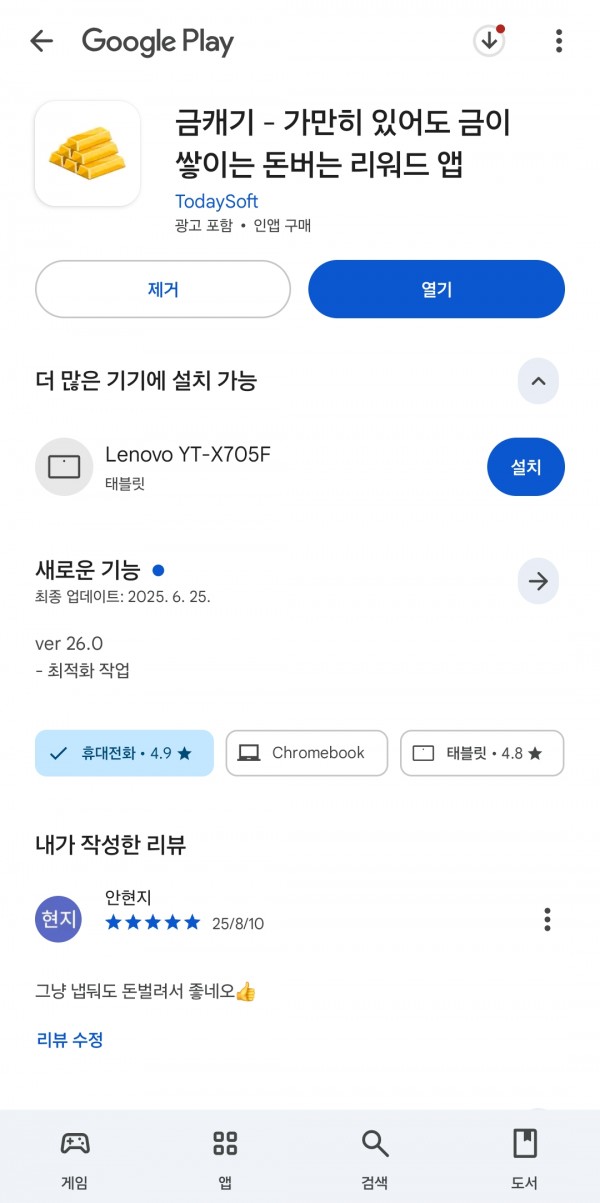Open the downloads status icon
The height and width of the screenshot is (1203, 600).
pyautogui.click(x=489, y=41)
